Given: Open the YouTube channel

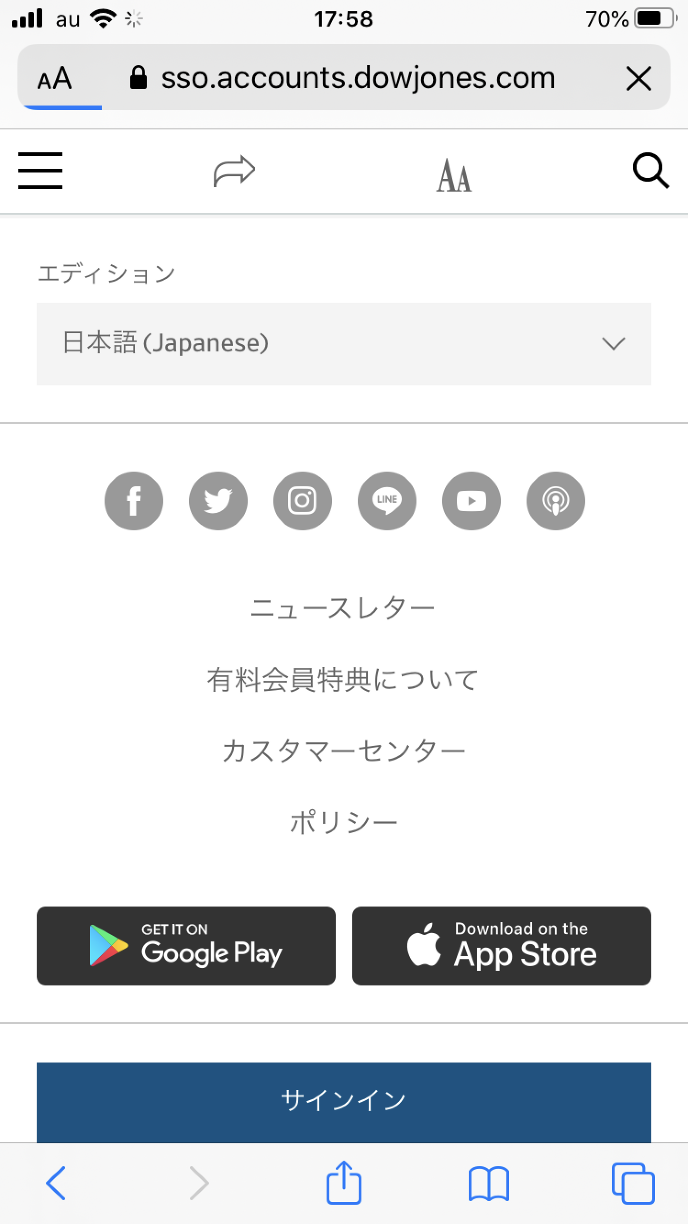Looking at the screenshot, I should (x=471, y=500).
